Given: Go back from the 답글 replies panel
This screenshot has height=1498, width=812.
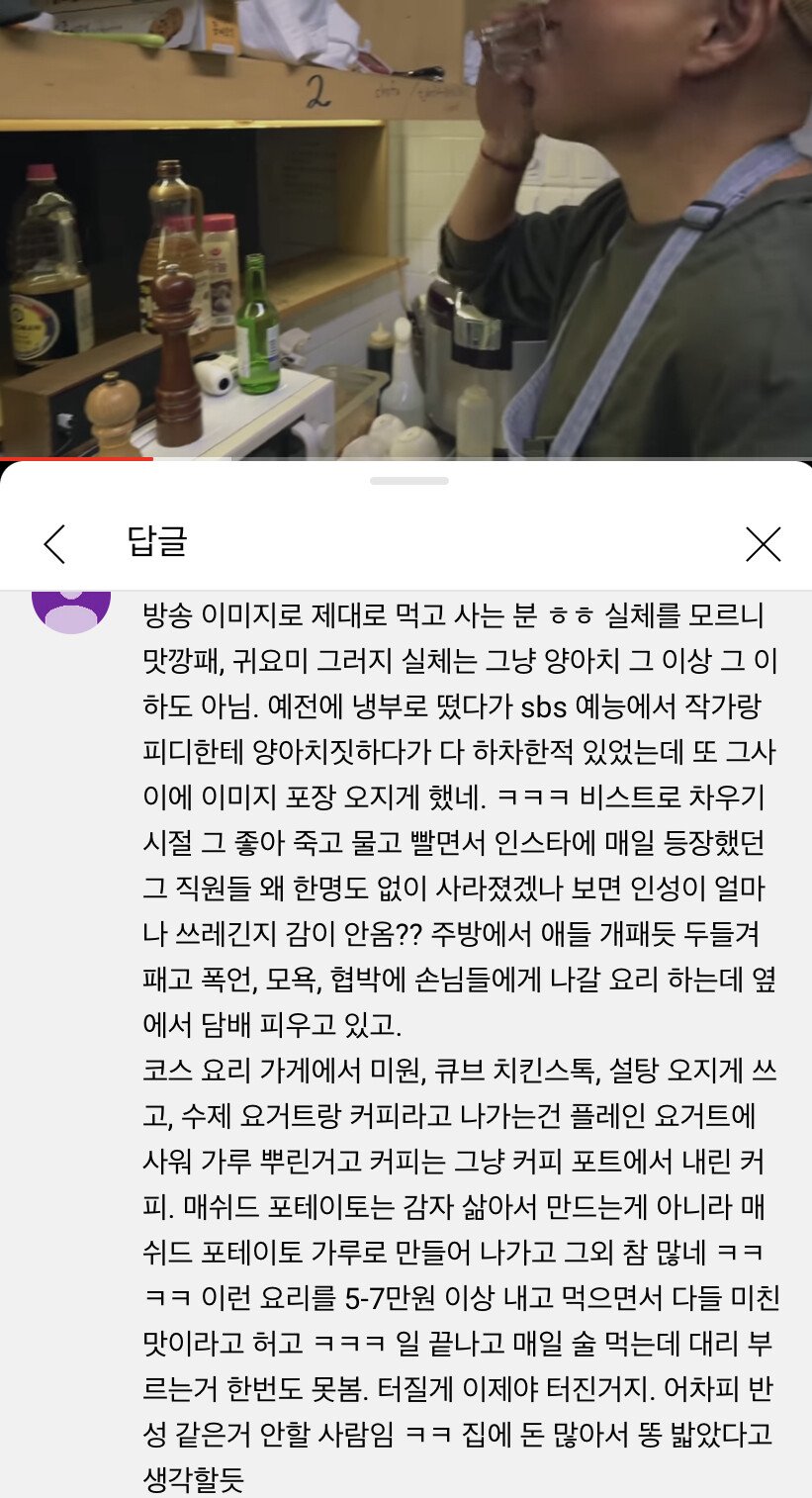Looking at the screenshot, I should (x=54, y=544).
